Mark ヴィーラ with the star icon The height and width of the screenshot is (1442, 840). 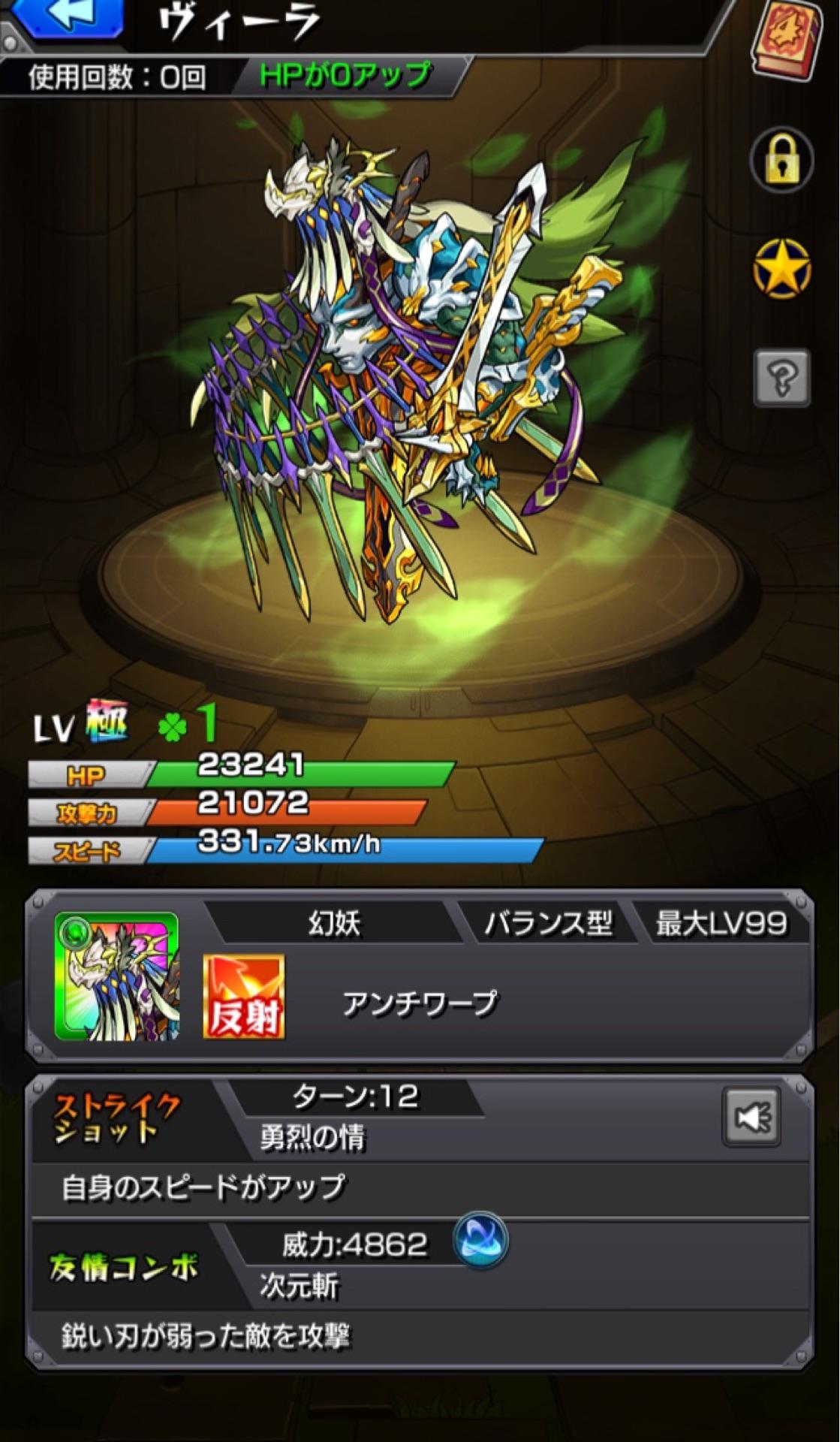(781, 268)
